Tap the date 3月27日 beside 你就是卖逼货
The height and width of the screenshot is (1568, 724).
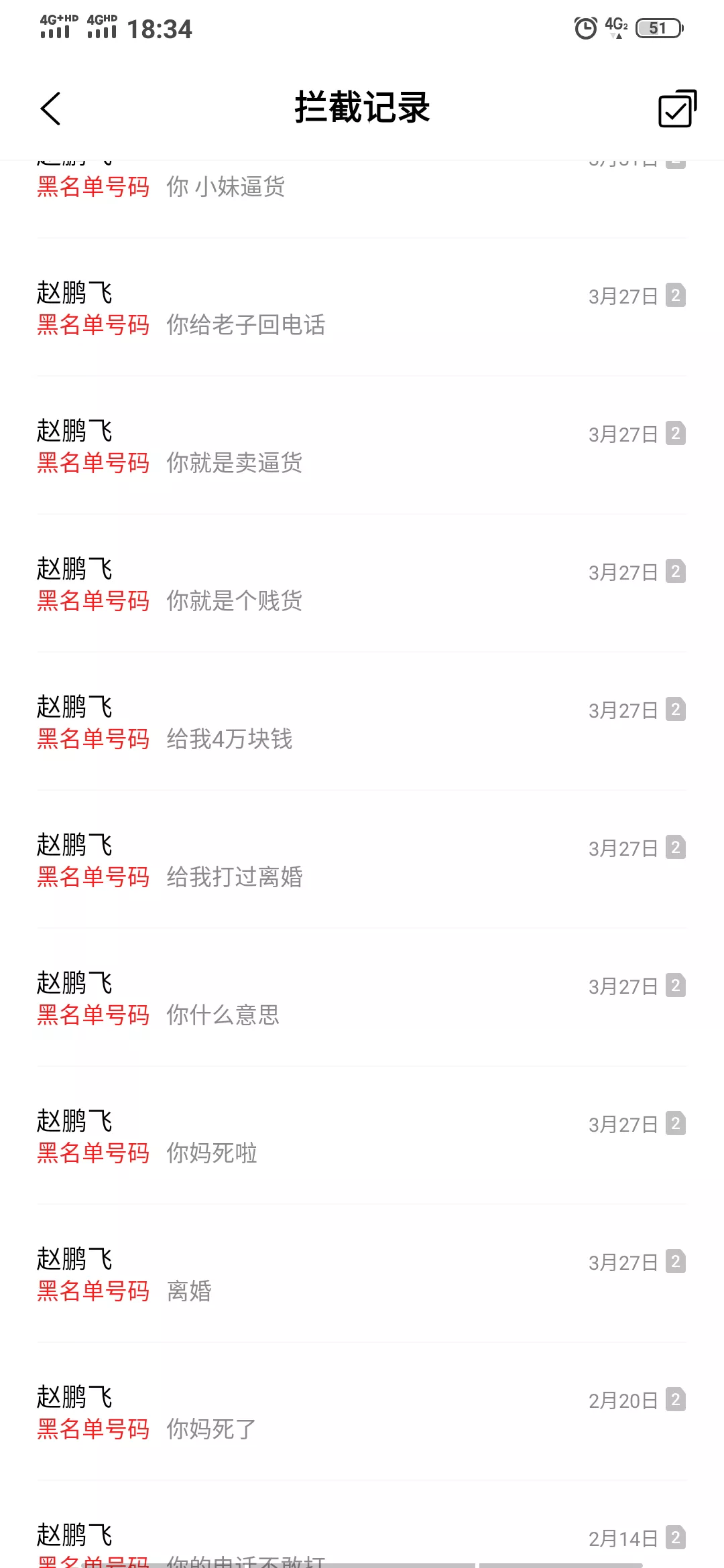(625, 433)
